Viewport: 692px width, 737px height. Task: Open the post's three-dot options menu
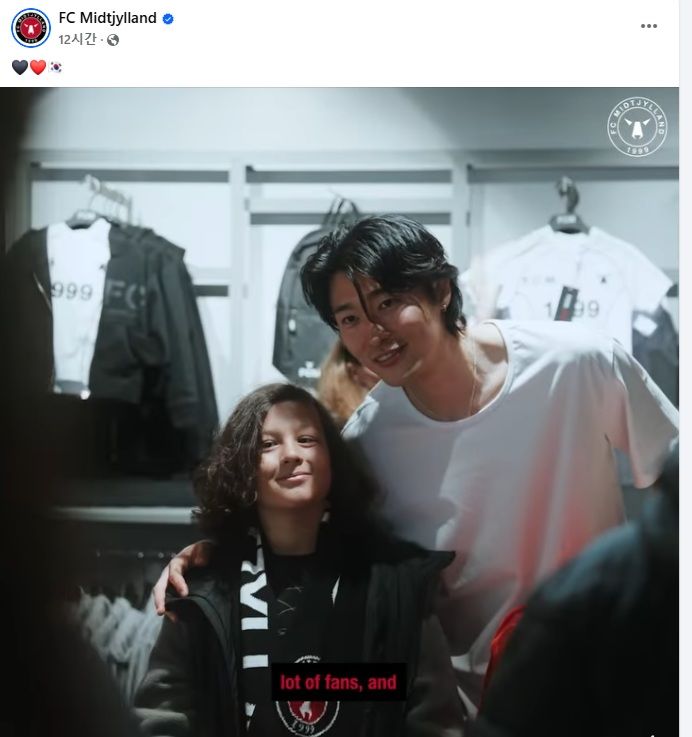click(x=649, y=26)
